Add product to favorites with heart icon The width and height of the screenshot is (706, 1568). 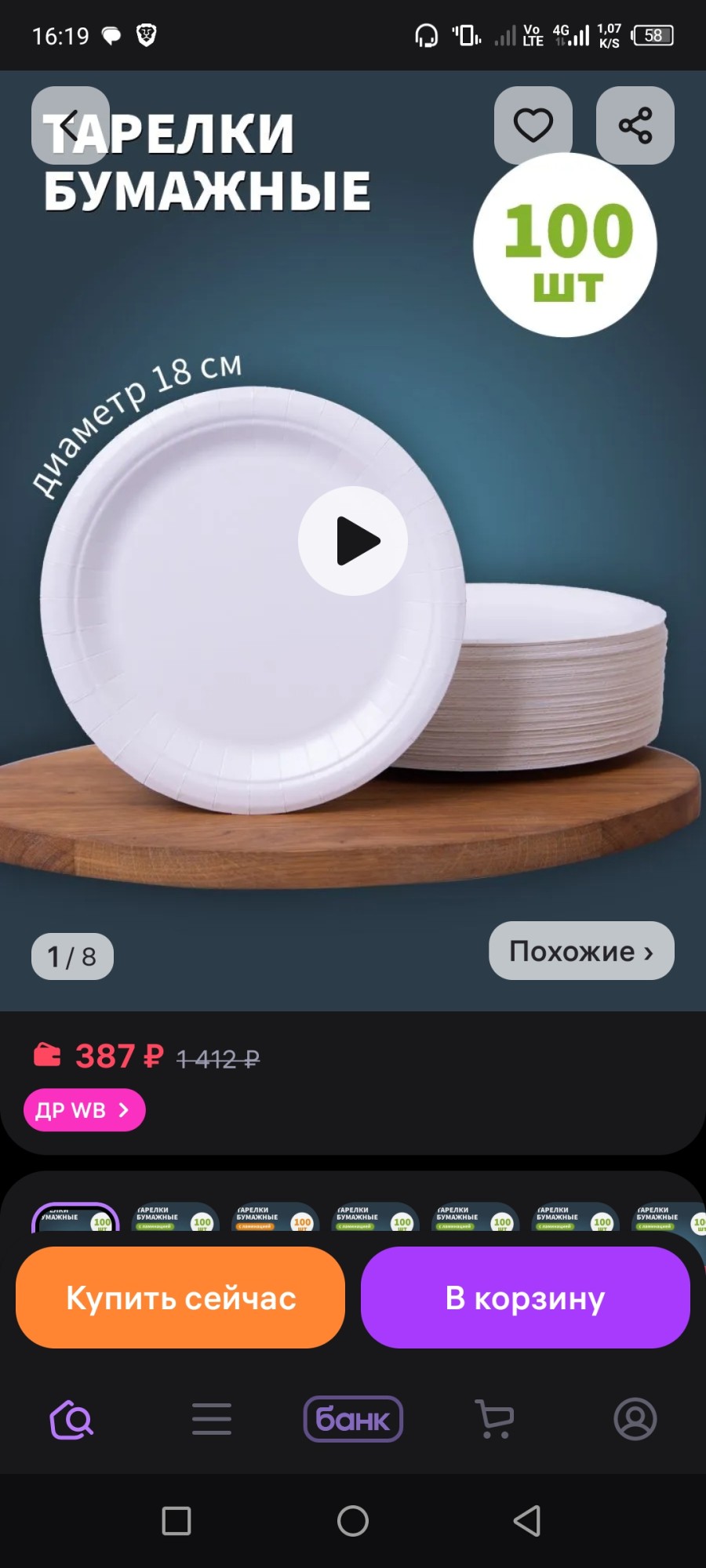(533, 125)
